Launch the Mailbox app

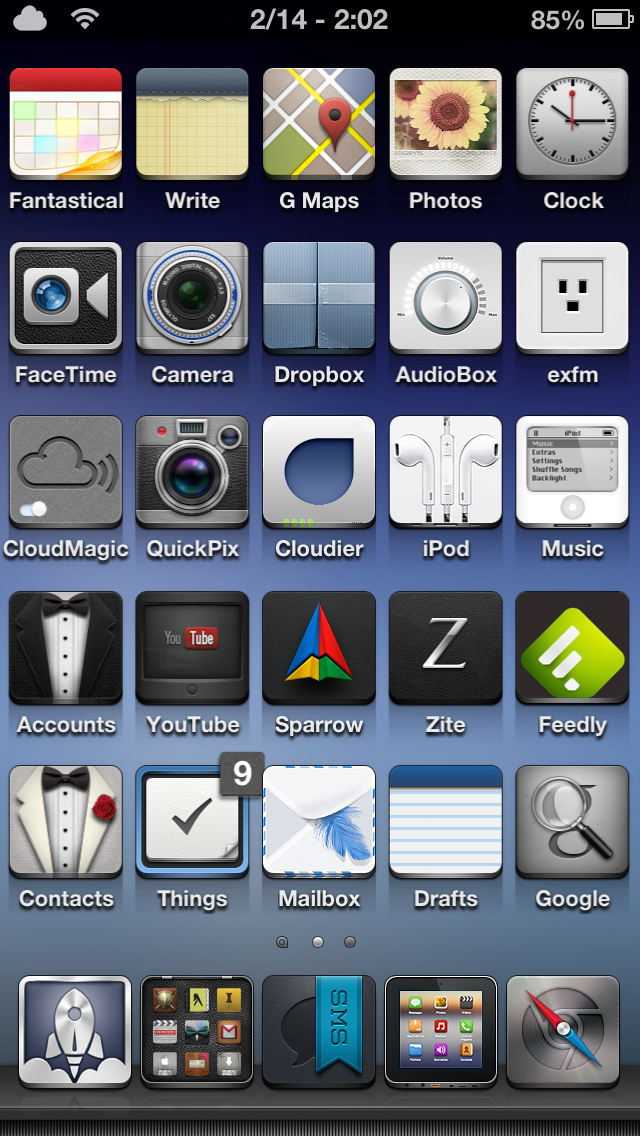point(319,821)
